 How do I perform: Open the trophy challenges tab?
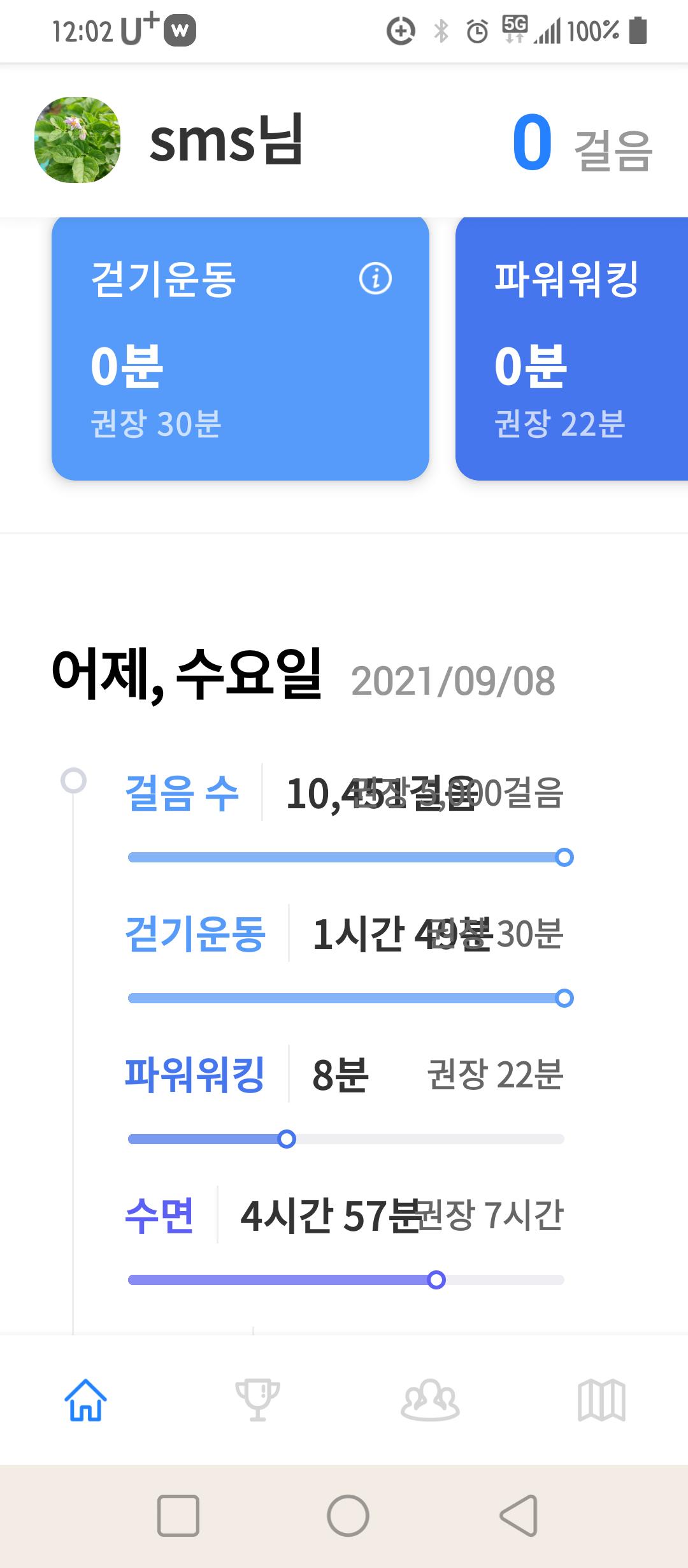(257, 1400)
